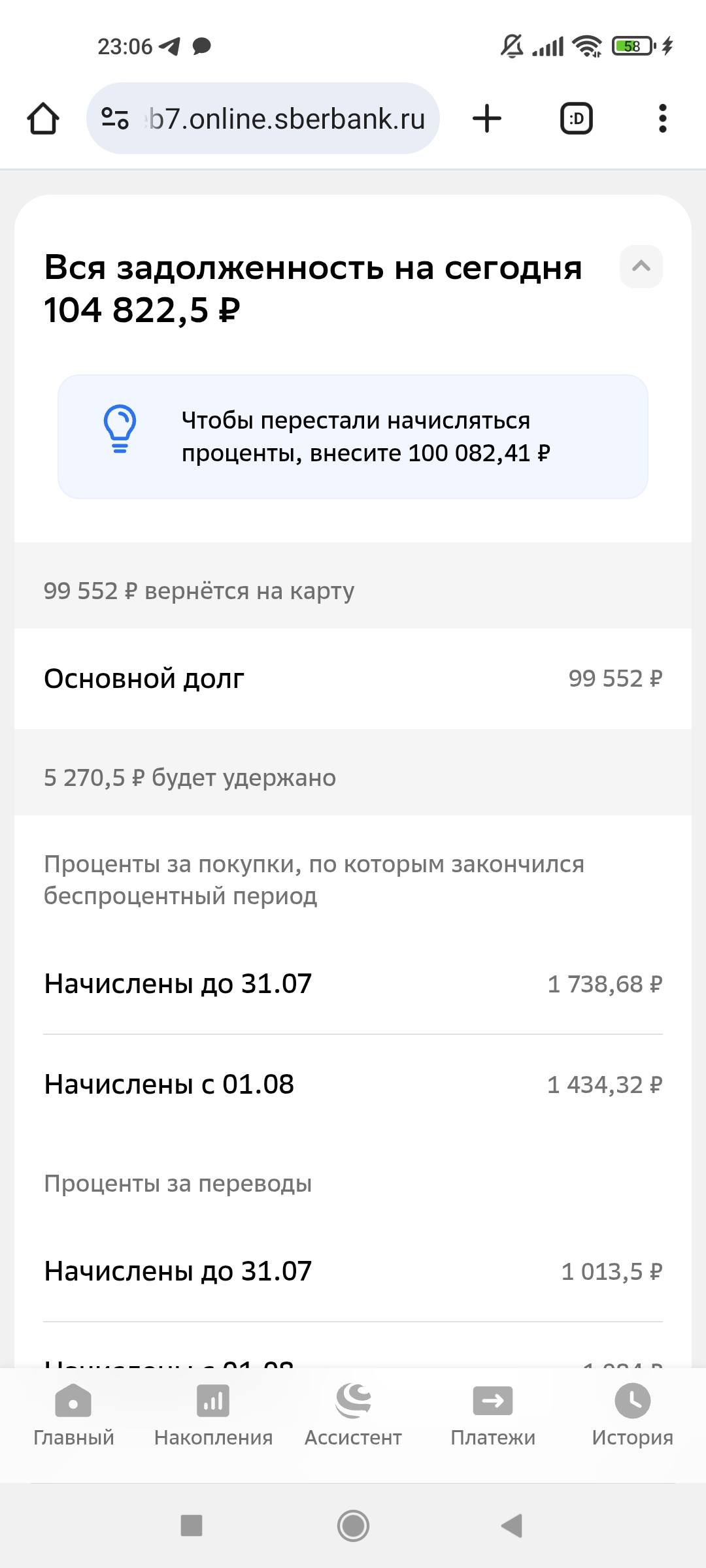Open a new browser tab
706x1568 pixels.
[486, 118]
